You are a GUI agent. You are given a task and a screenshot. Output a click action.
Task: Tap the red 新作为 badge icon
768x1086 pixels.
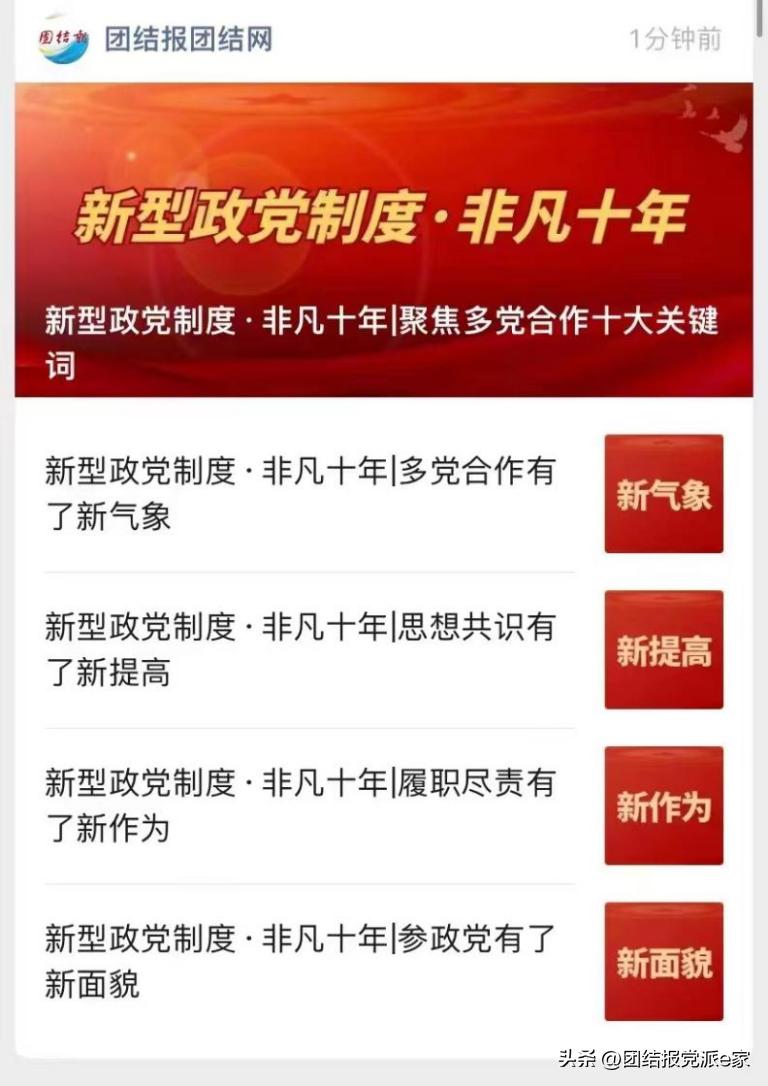point(664,806)
